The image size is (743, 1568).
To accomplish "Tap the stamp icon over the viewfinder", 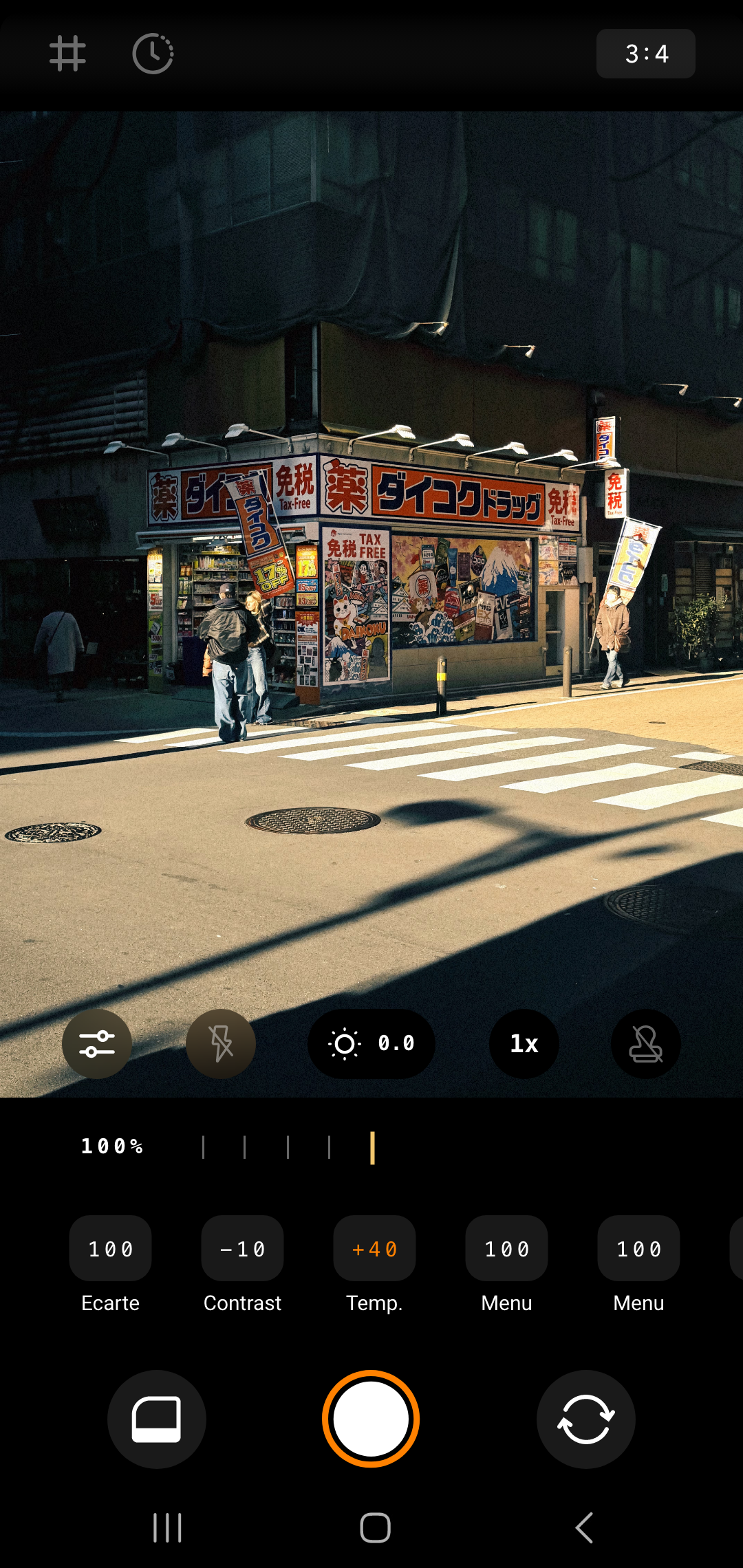I will 645,1043.
